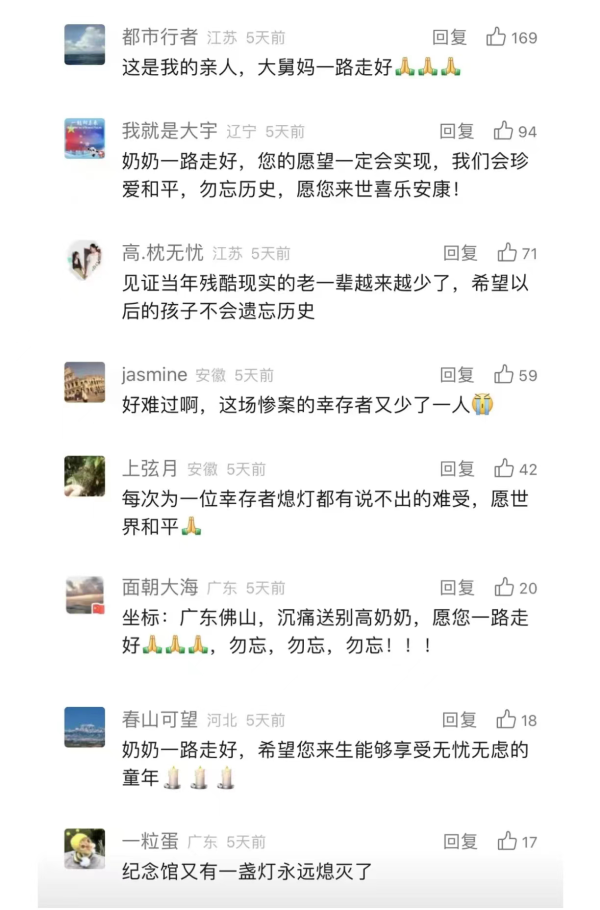Reply to 春山可望's comment
The image size is (600, 910).
click(x=459, y=719)
